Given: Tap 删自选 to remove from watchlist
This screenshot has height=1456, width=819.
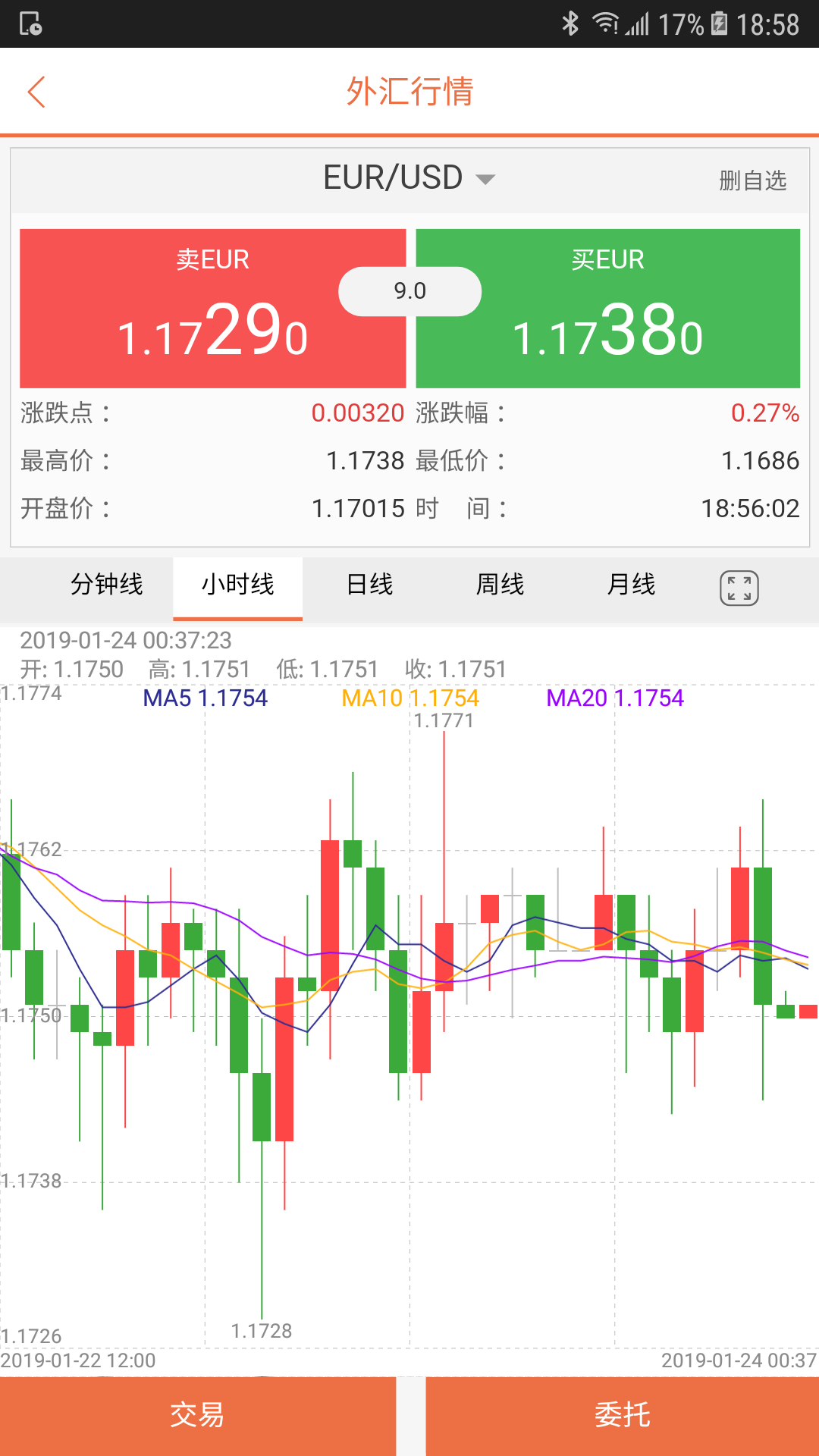Looking at the screenshot, I should 752,180.
